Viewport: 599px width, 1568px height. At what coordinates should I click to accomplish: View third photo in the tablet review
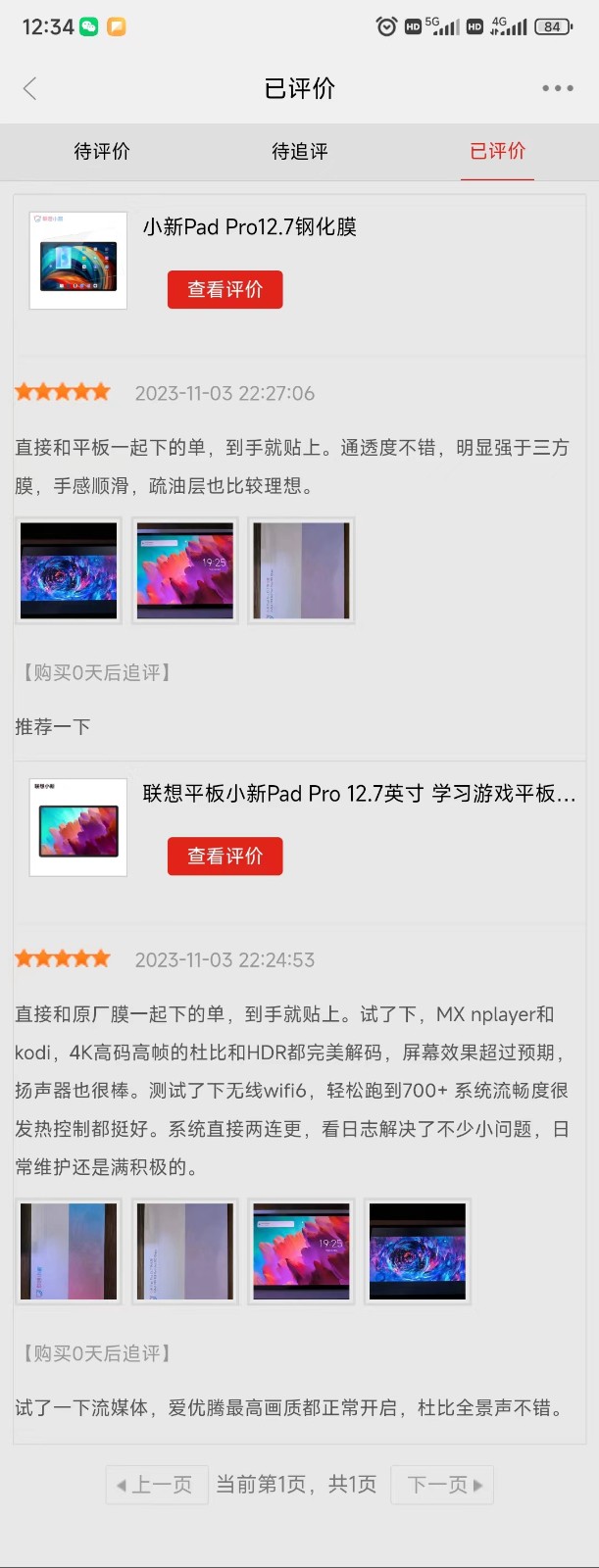[301, 1251]
